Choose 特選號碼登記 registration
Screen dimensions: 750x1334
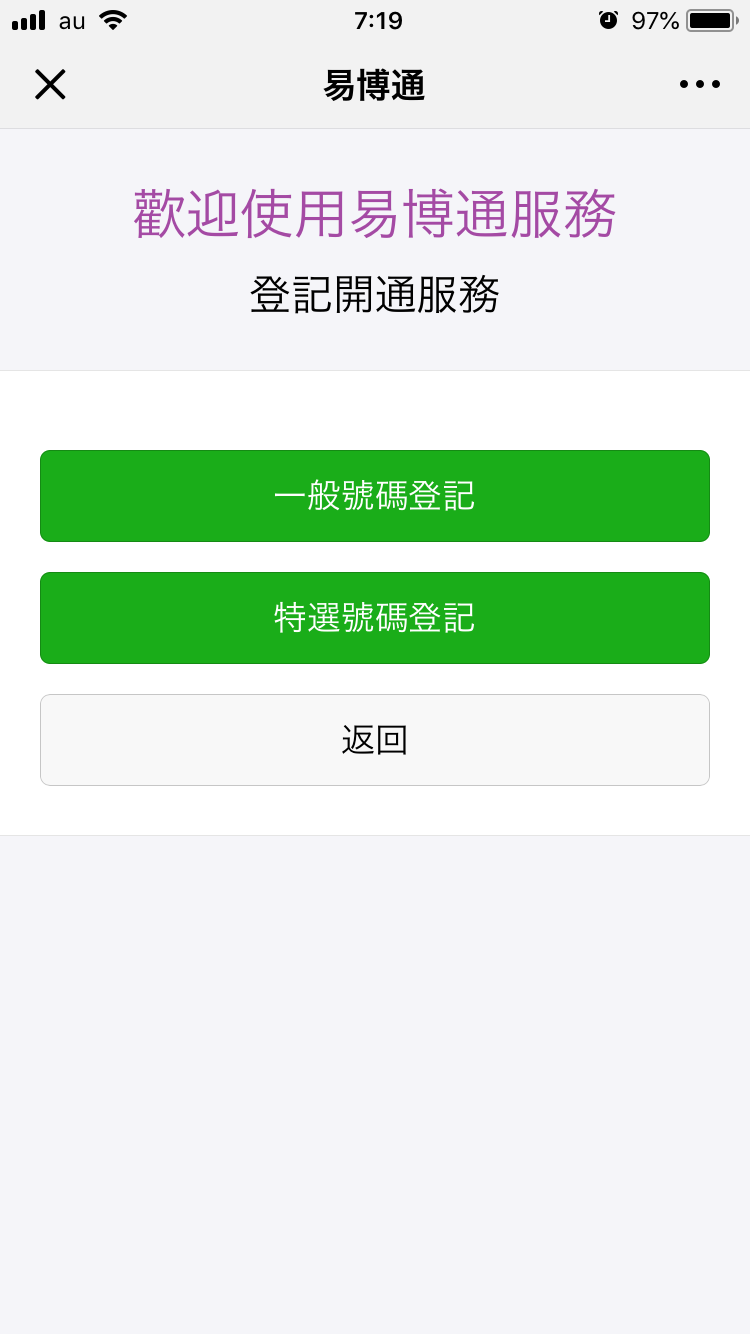coord(375,618)
